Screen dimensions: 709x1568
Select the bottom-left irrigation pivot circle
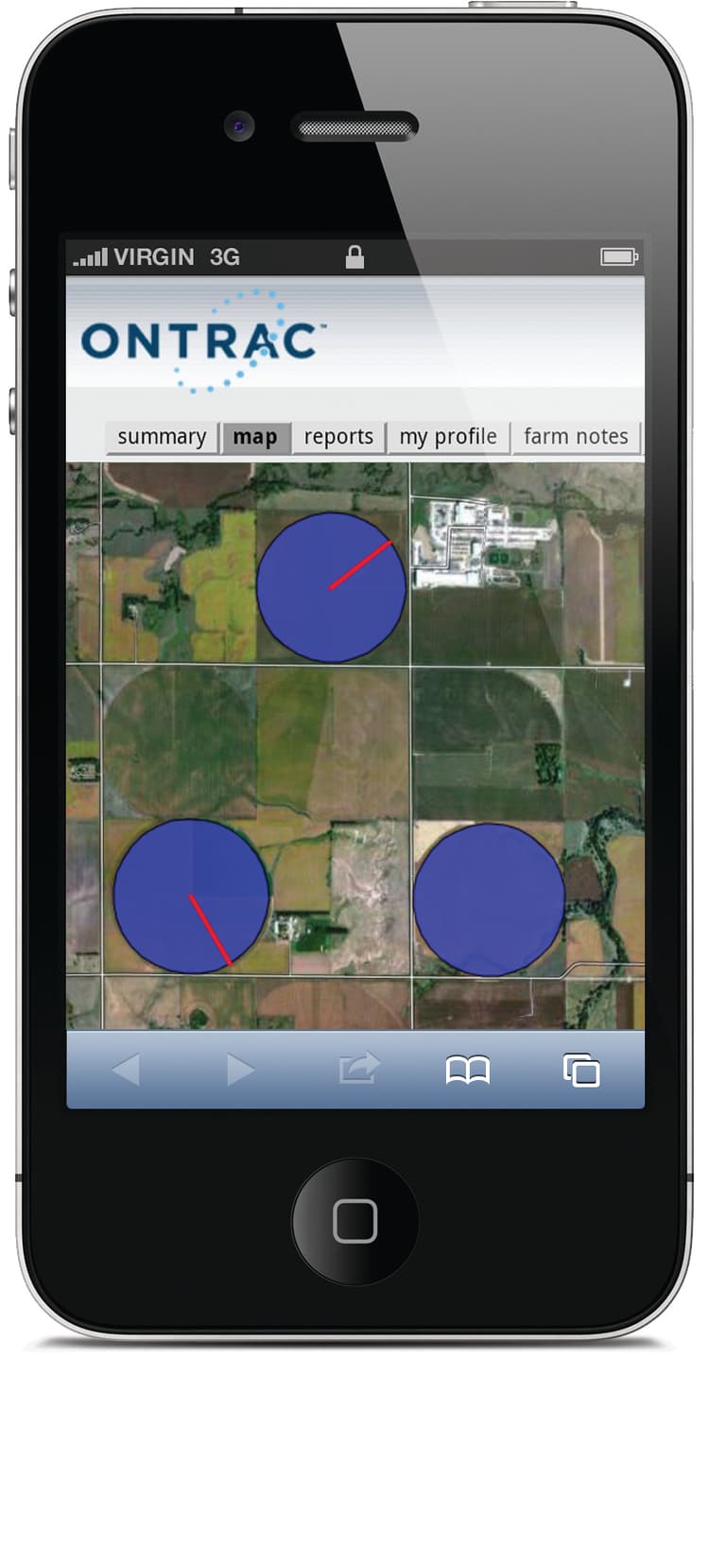pos(191,897)
